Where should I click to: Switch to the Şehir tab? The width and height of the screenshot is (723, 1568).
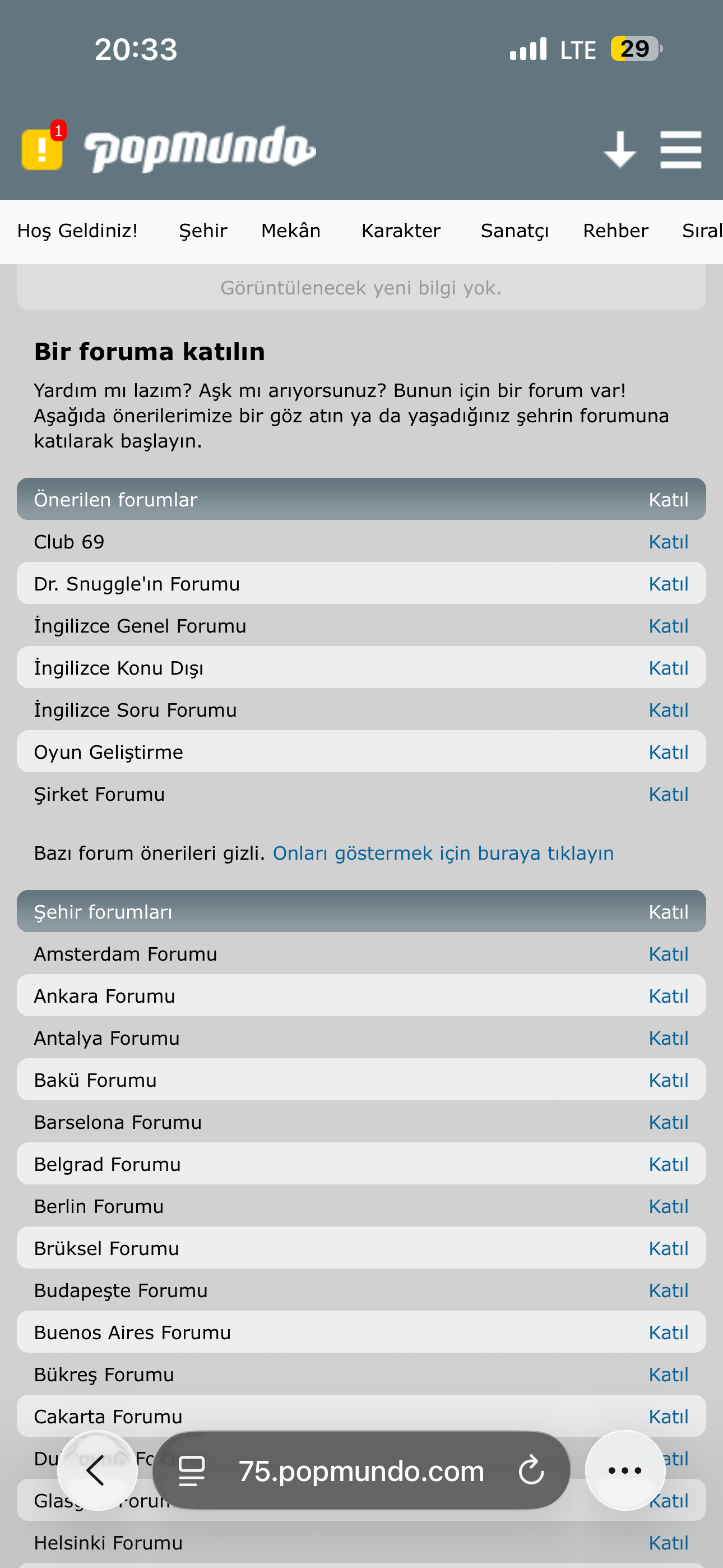click(203, 230)
